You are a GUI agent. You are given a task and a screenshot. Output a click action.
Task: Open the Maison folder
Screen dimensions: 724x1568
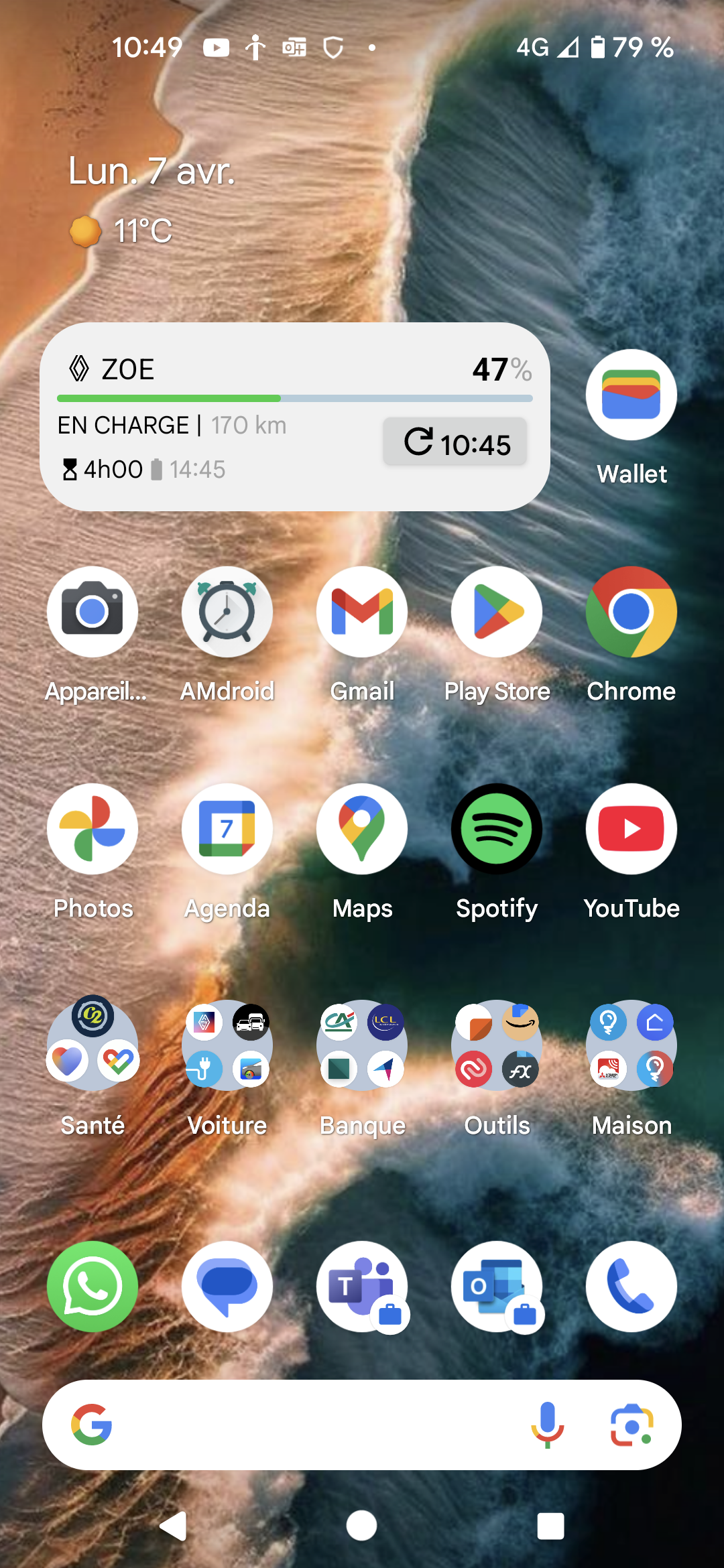coord(631,1045)
